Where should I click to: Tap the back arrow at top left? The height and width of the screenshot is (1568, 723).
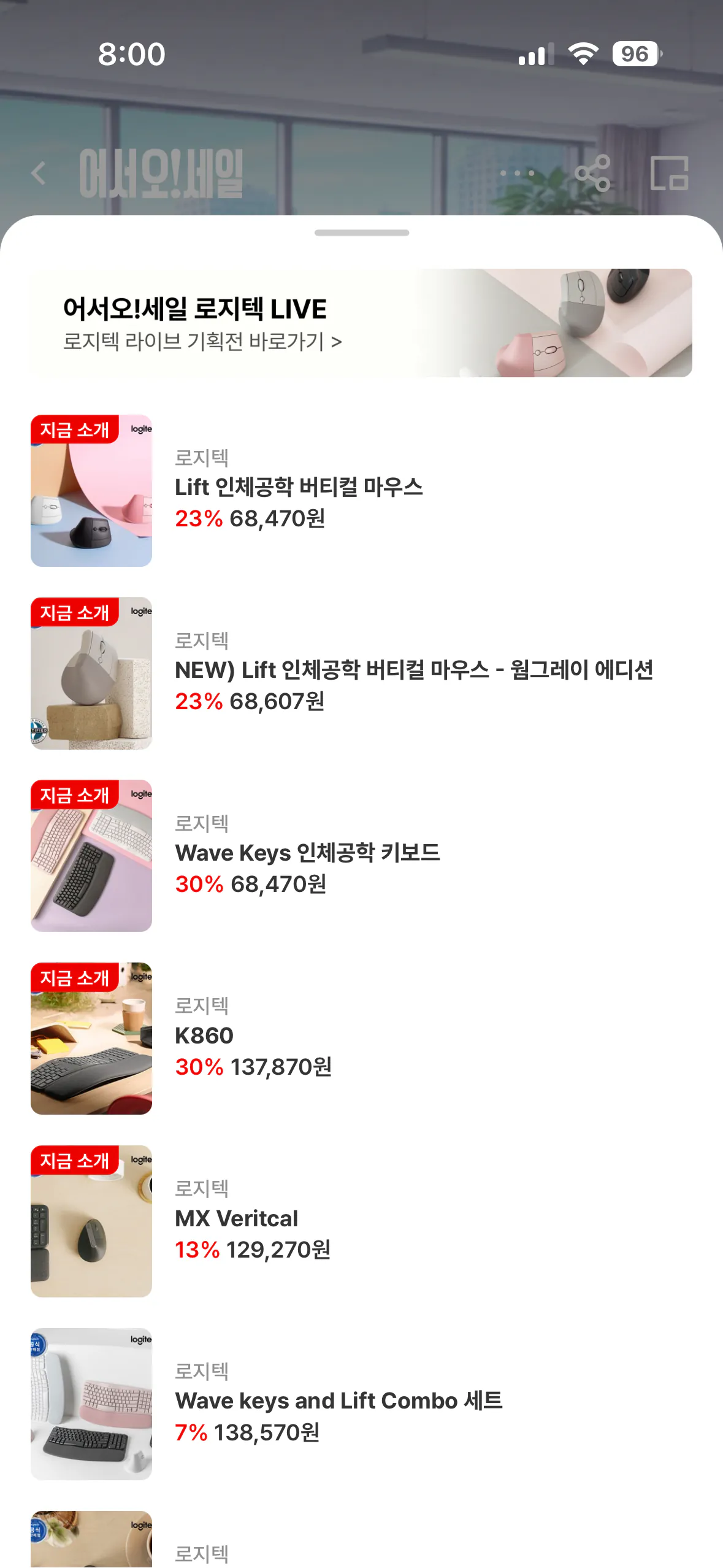(39, 173)
